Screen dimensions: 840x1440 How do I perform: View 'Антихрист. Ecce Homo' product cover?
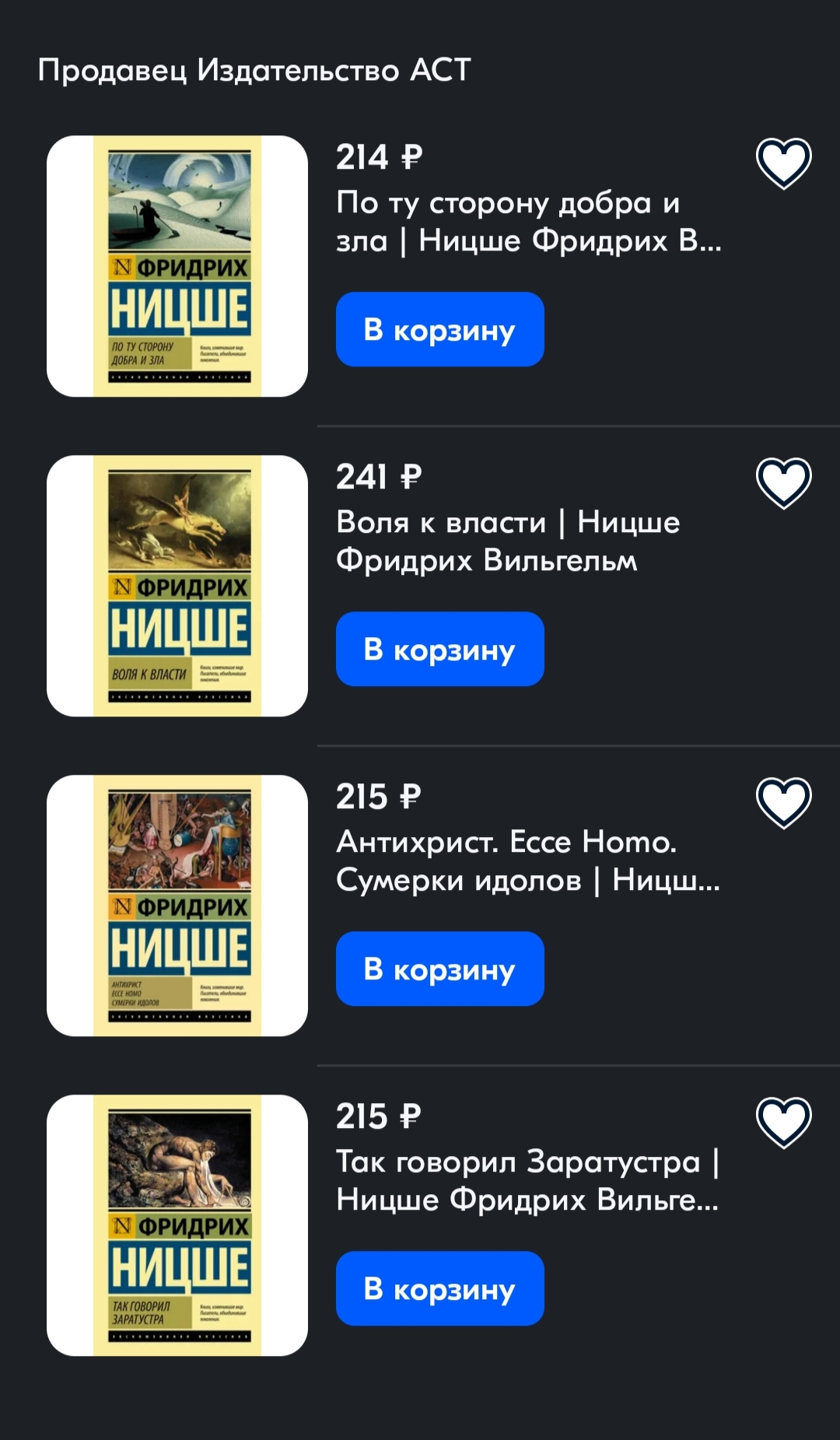(x=177, y=906)
